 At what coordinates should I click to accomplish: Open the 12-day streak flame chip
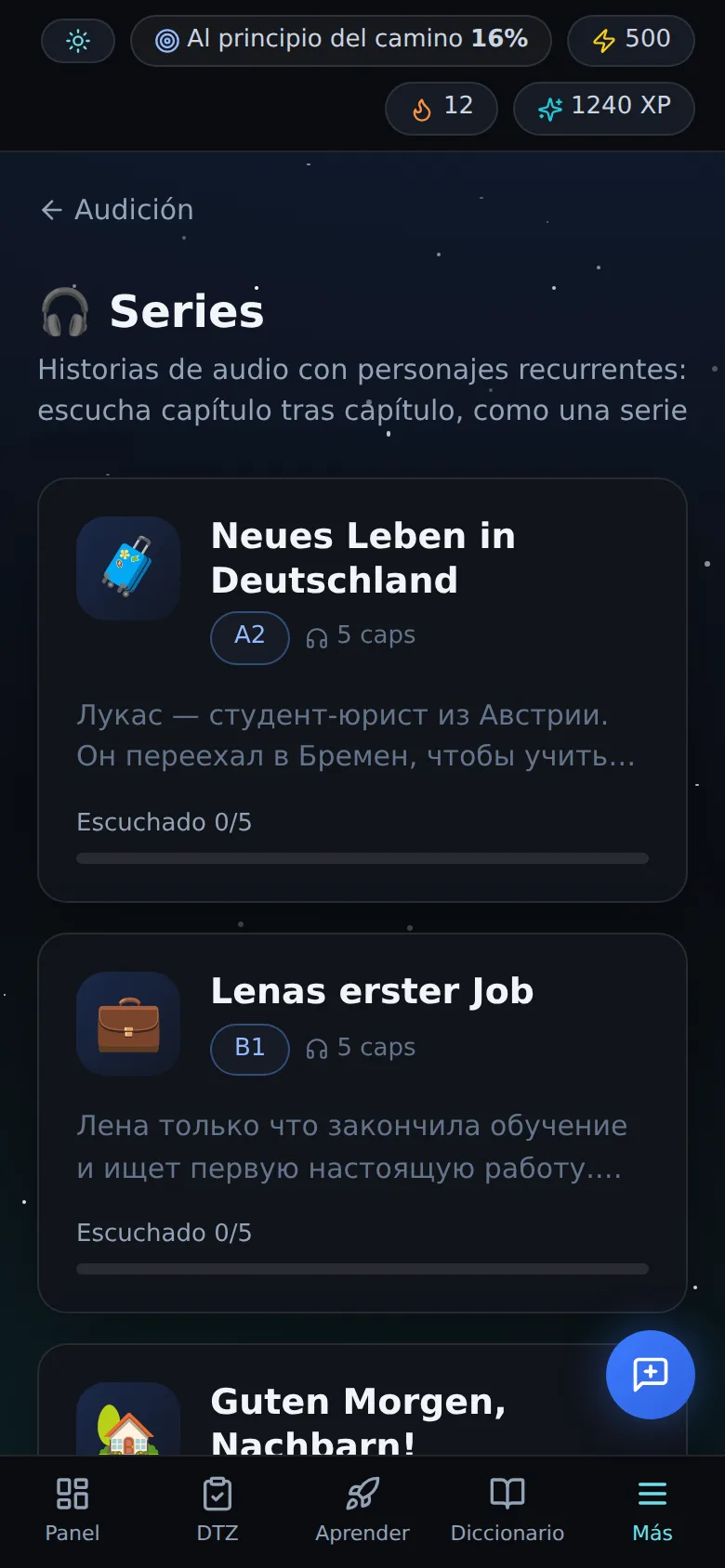(x=442, y=109)
